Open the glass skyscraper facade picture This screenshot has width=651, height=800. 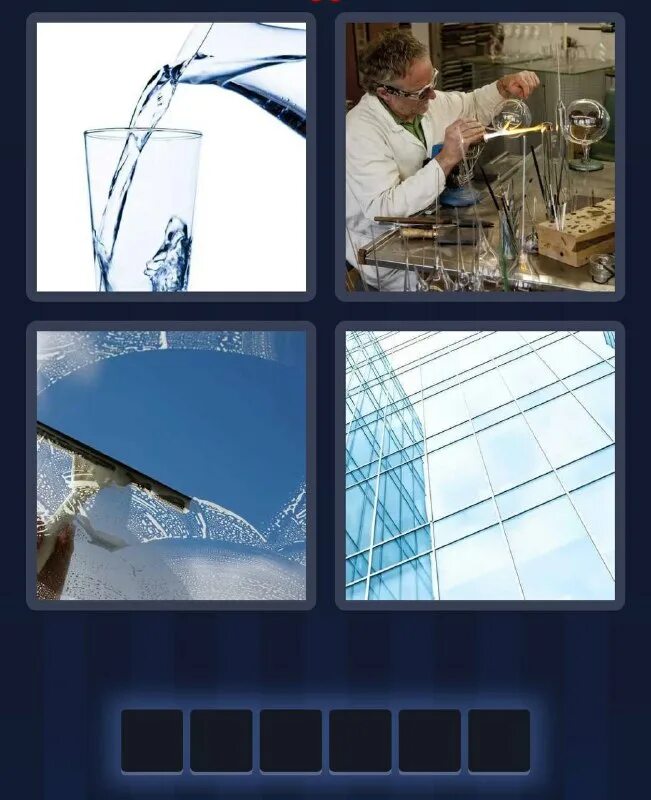point(480,465)
